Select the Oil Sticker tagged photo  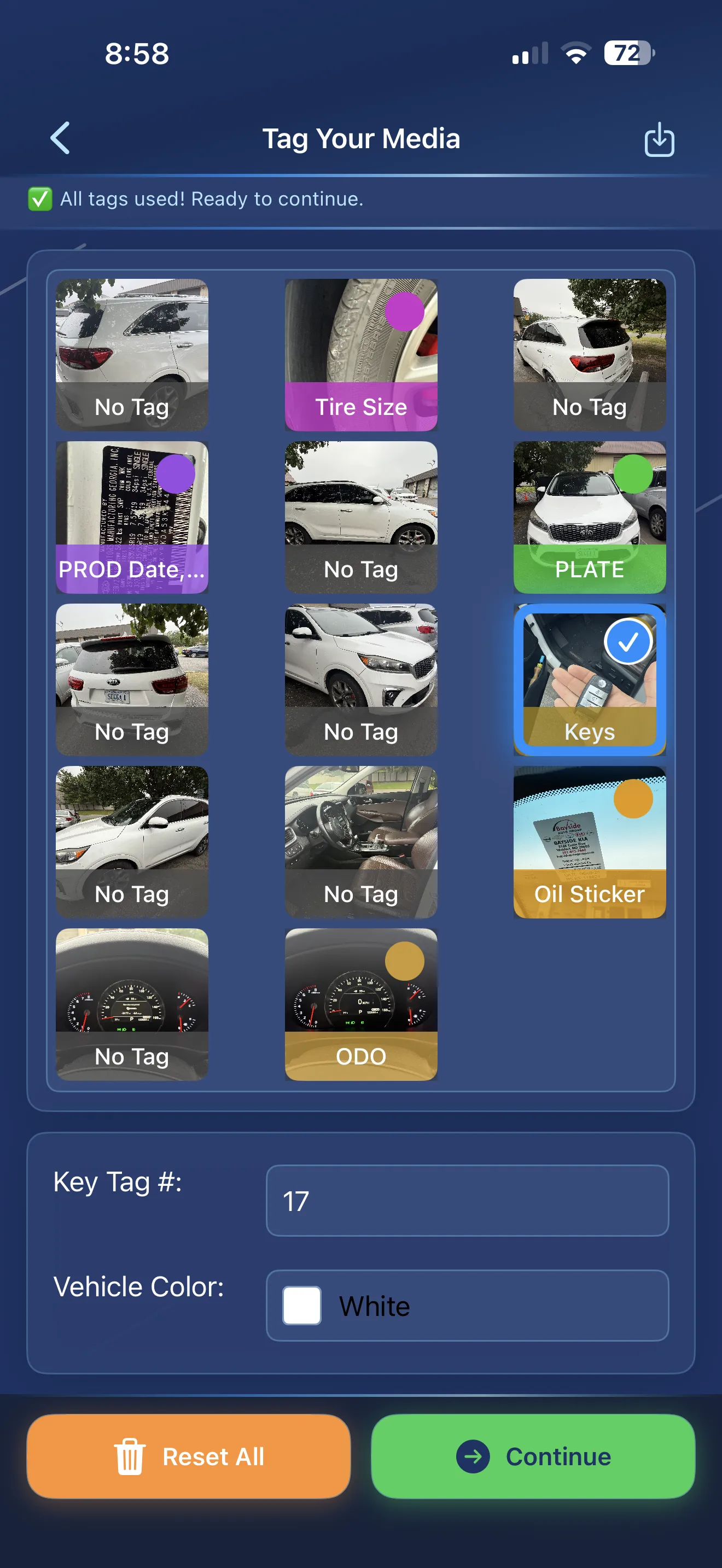(589, 842)
